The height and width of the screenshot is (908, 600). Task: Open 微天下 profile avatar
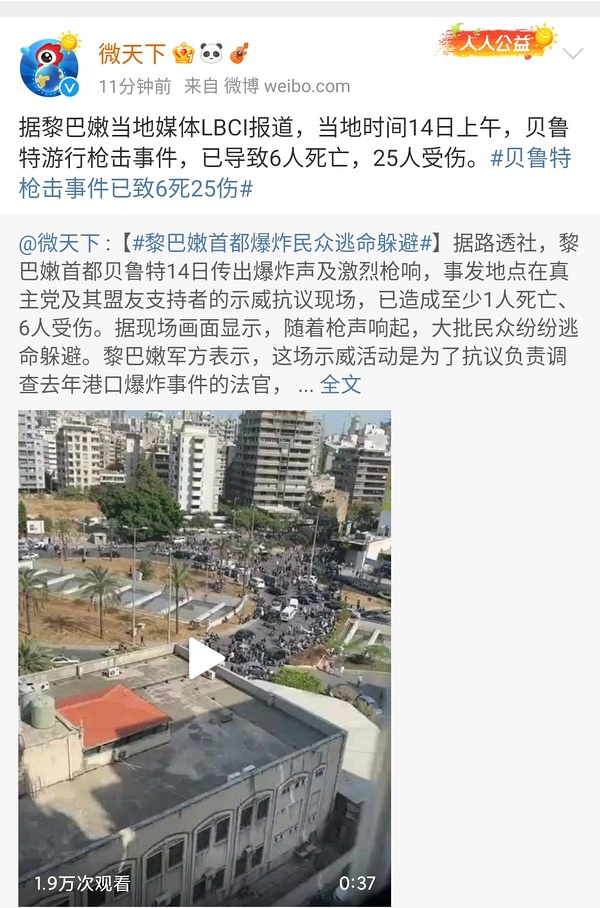coord(49,66)
